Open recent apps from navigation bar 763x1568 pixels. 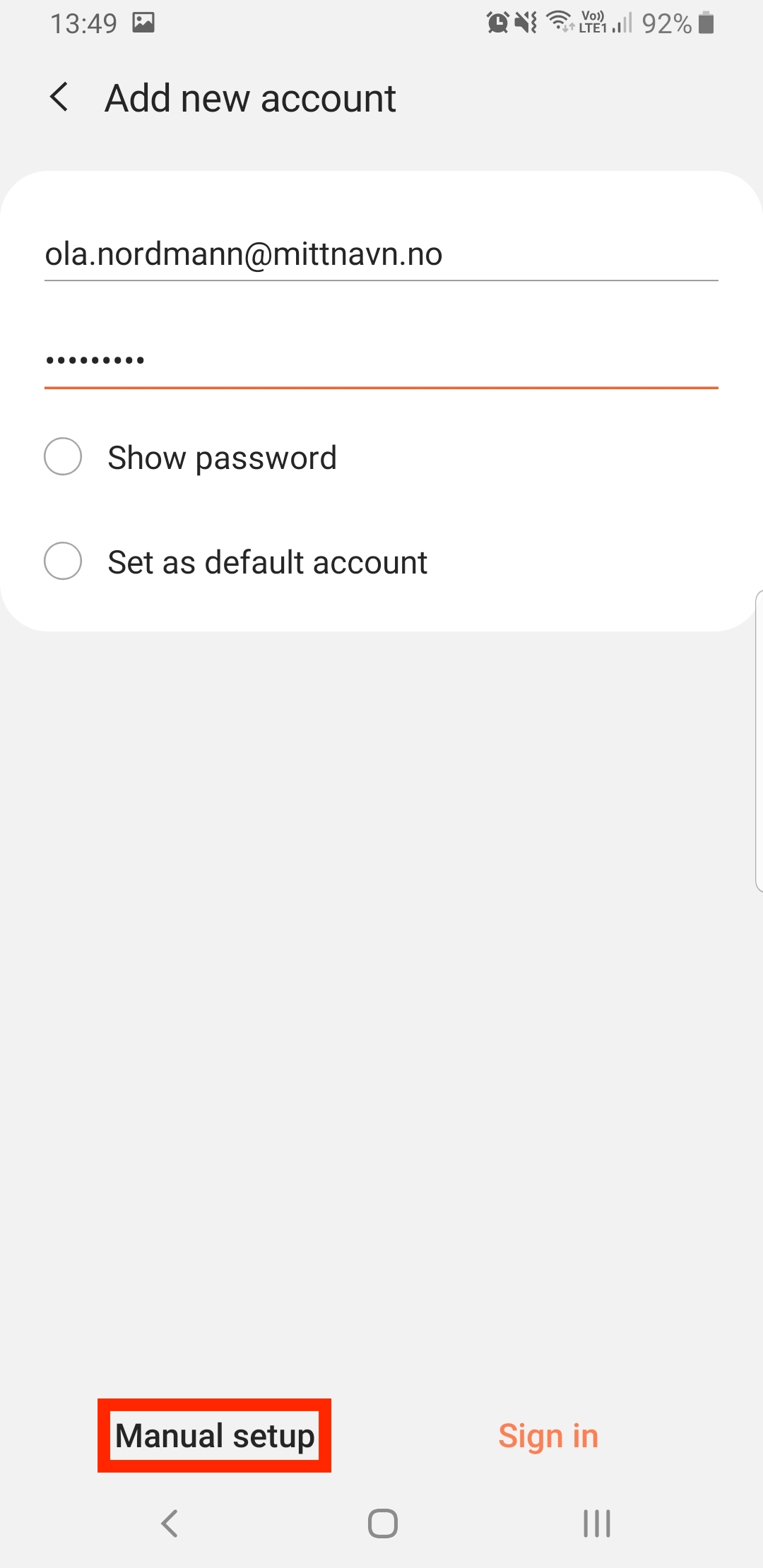(x=597, y=1523)
